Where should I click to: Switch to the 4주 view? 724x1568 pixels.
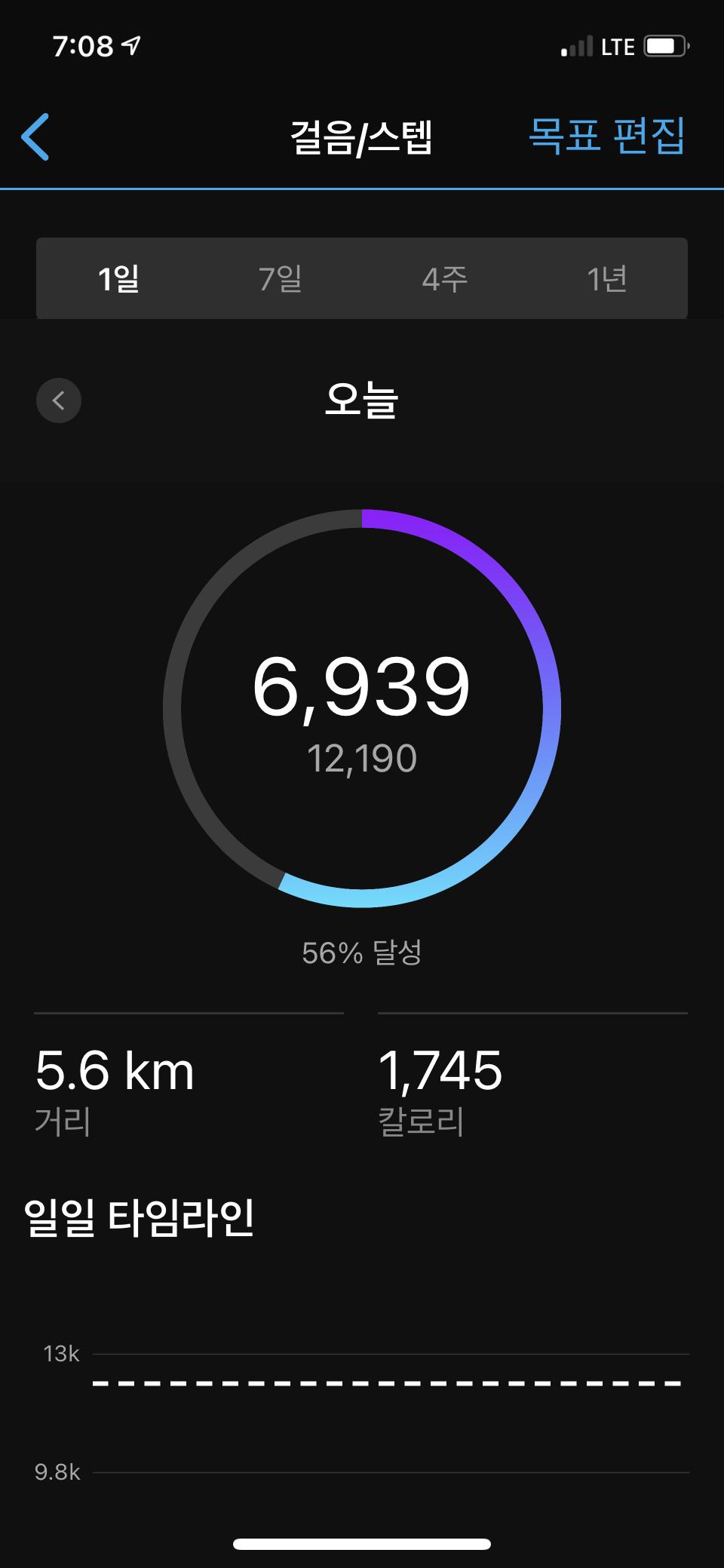pos(444,279)
